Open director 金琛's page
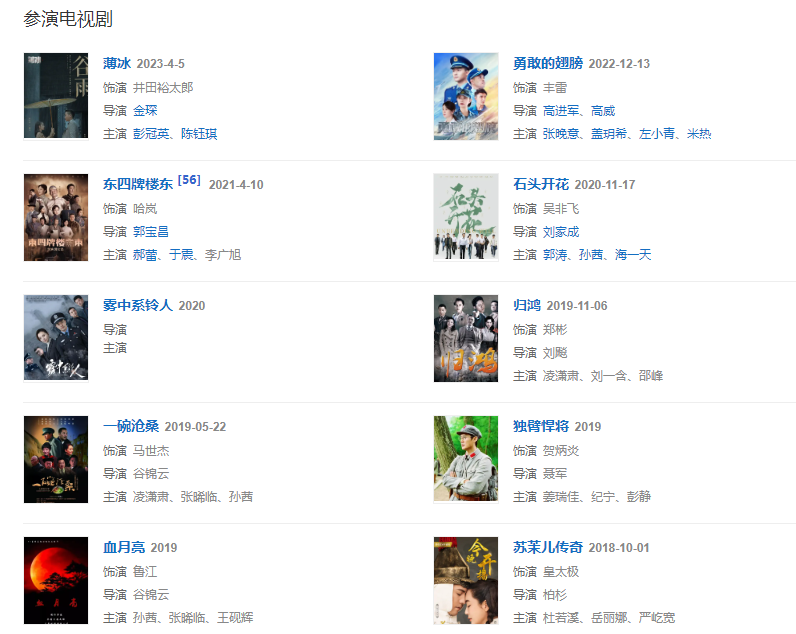Screen dimensions: 796x634 click(145, 111)
